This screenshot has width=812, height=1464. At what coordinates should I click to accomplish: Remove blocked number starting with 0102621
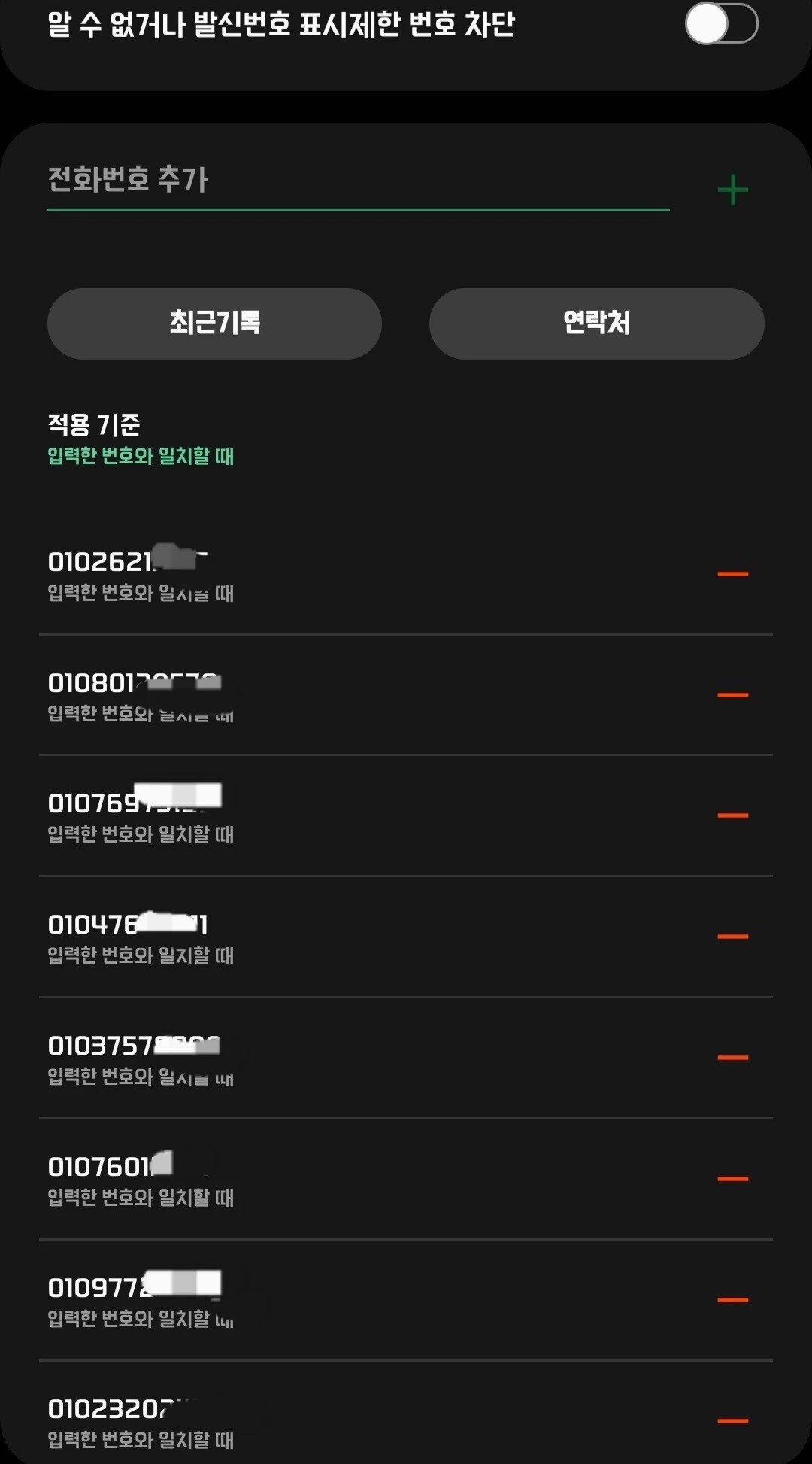point(732,574)
